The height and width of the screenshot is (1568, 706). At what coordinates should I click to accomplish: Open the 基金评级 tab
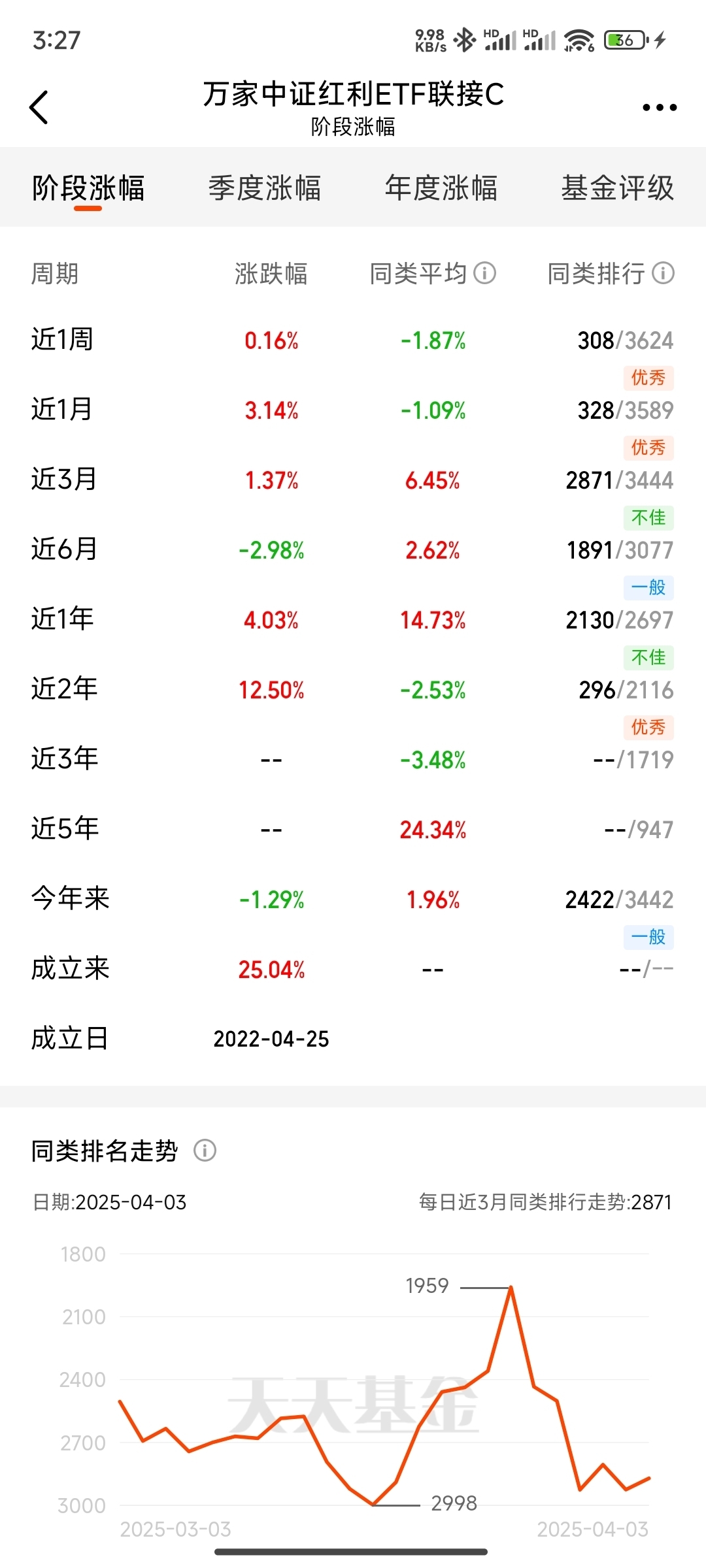point(618,188)
